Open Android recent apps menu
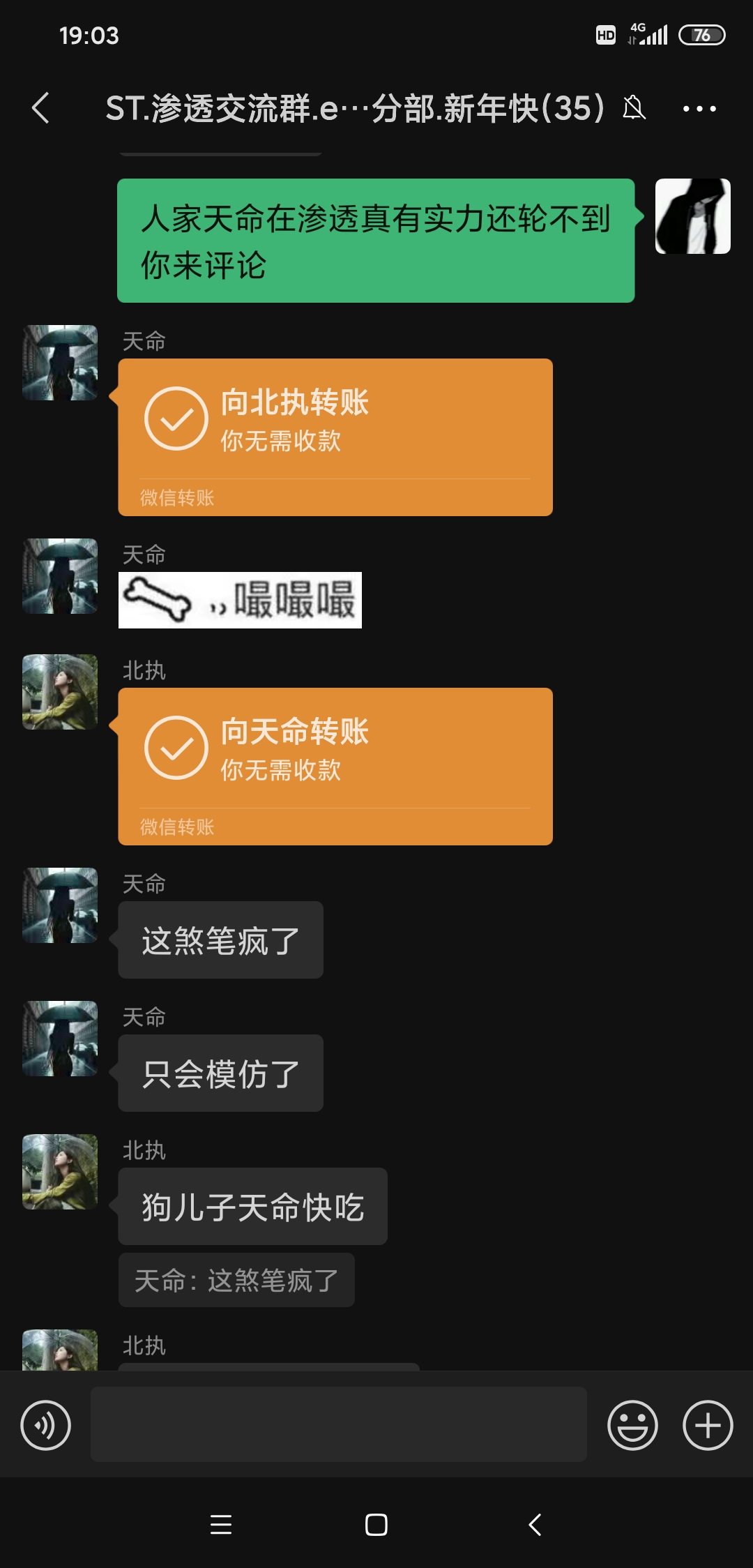 pos(220,1525)
